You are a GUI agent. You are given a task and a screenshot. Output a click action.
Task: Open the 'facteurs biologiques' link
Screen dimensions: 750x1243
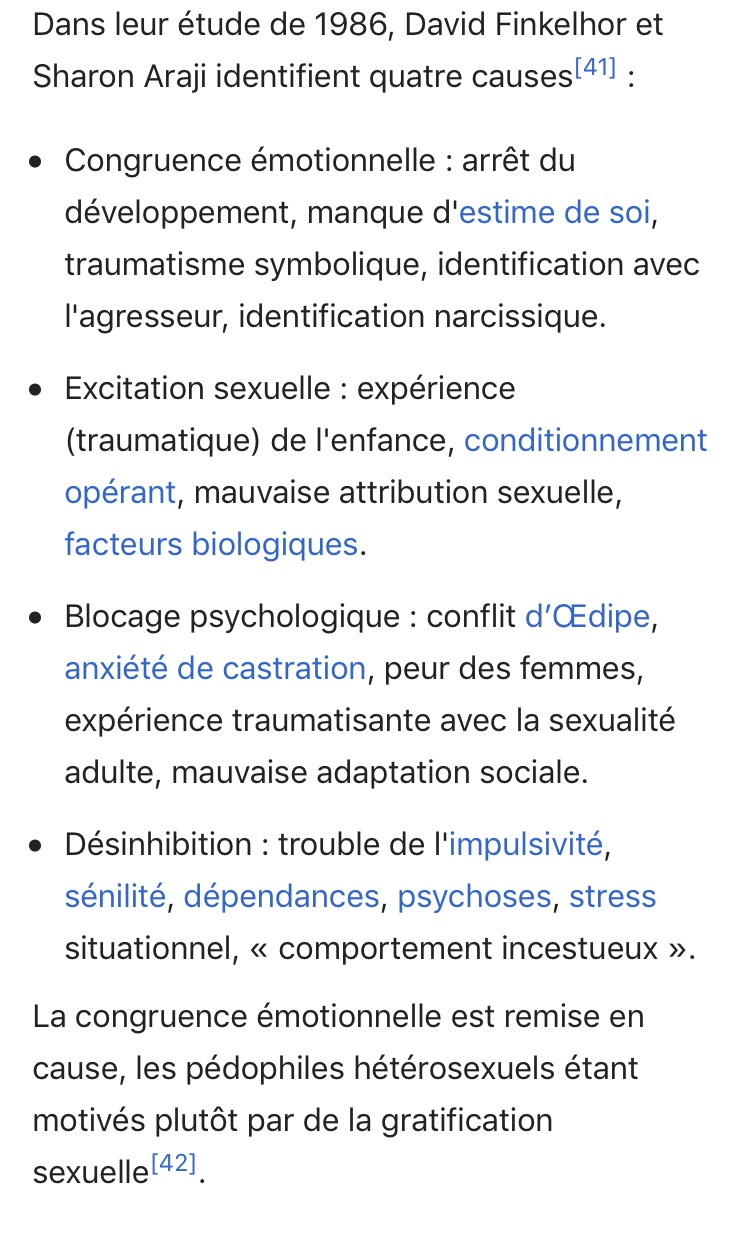click(x=211, y=545)
